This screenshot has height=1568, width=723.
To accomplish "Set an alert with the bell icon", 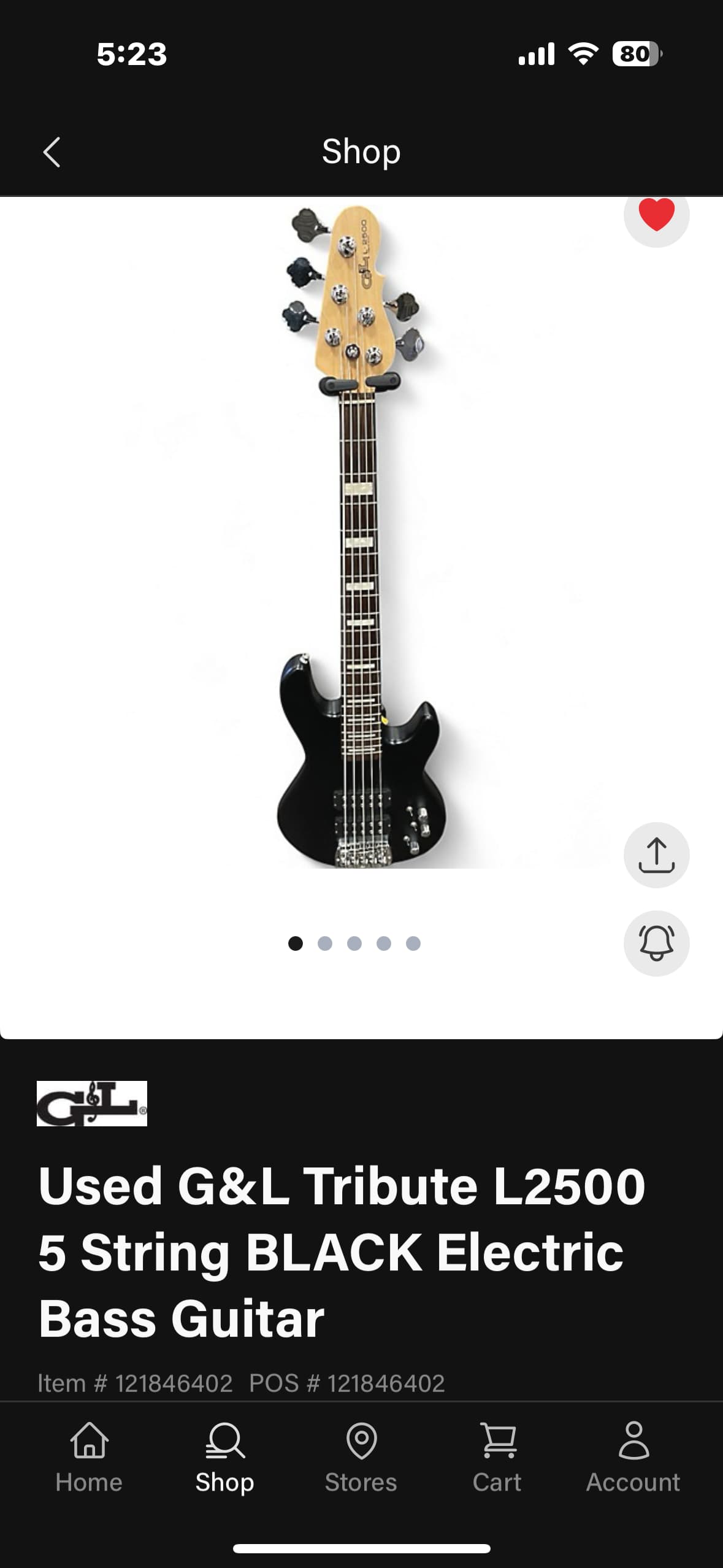I will [656, 943].
